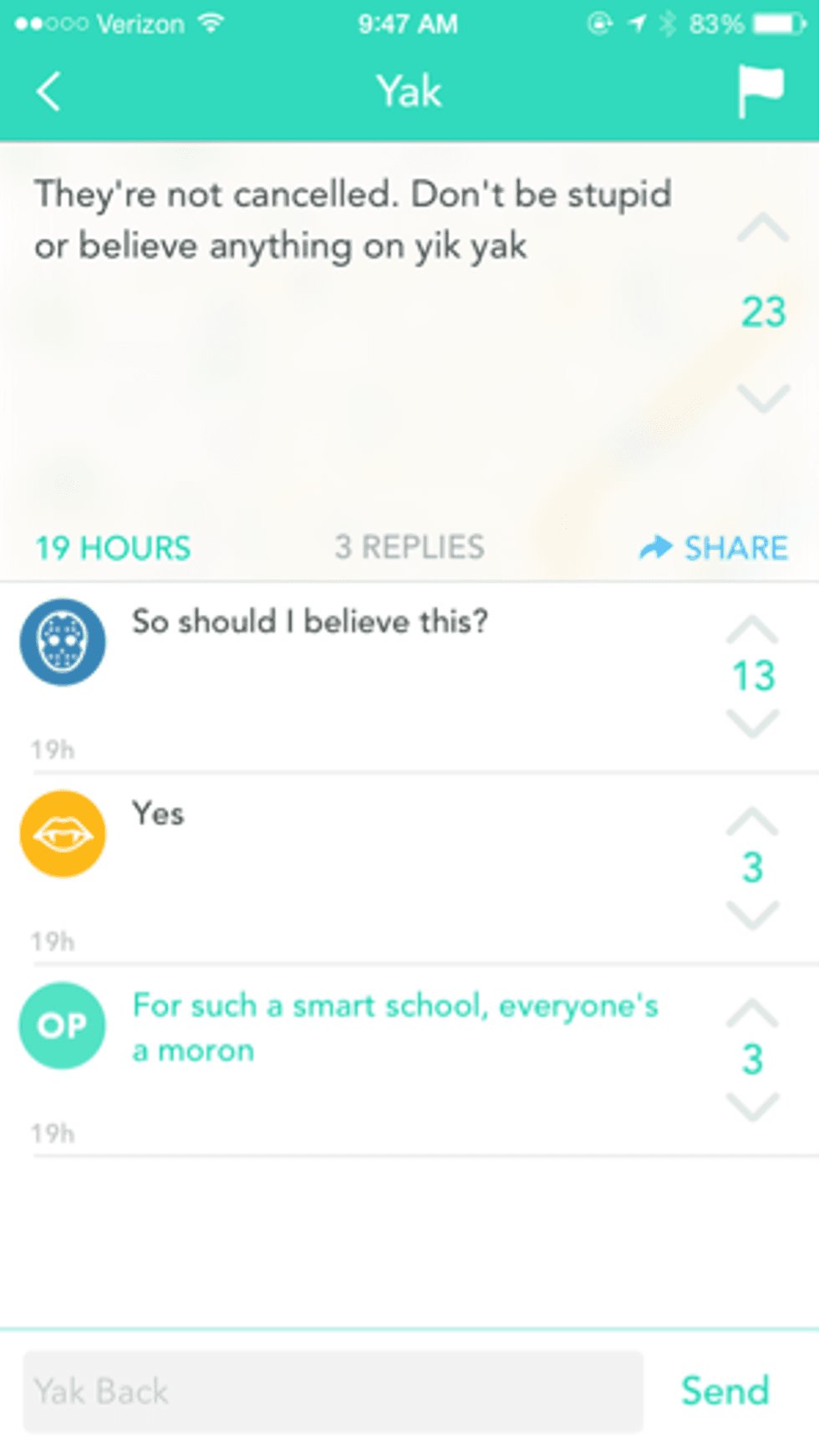Downvote the OP reply about a smart school
Image resolution: width=819 pixels, height=1456 pixels.
click(x=753, y=1106)
